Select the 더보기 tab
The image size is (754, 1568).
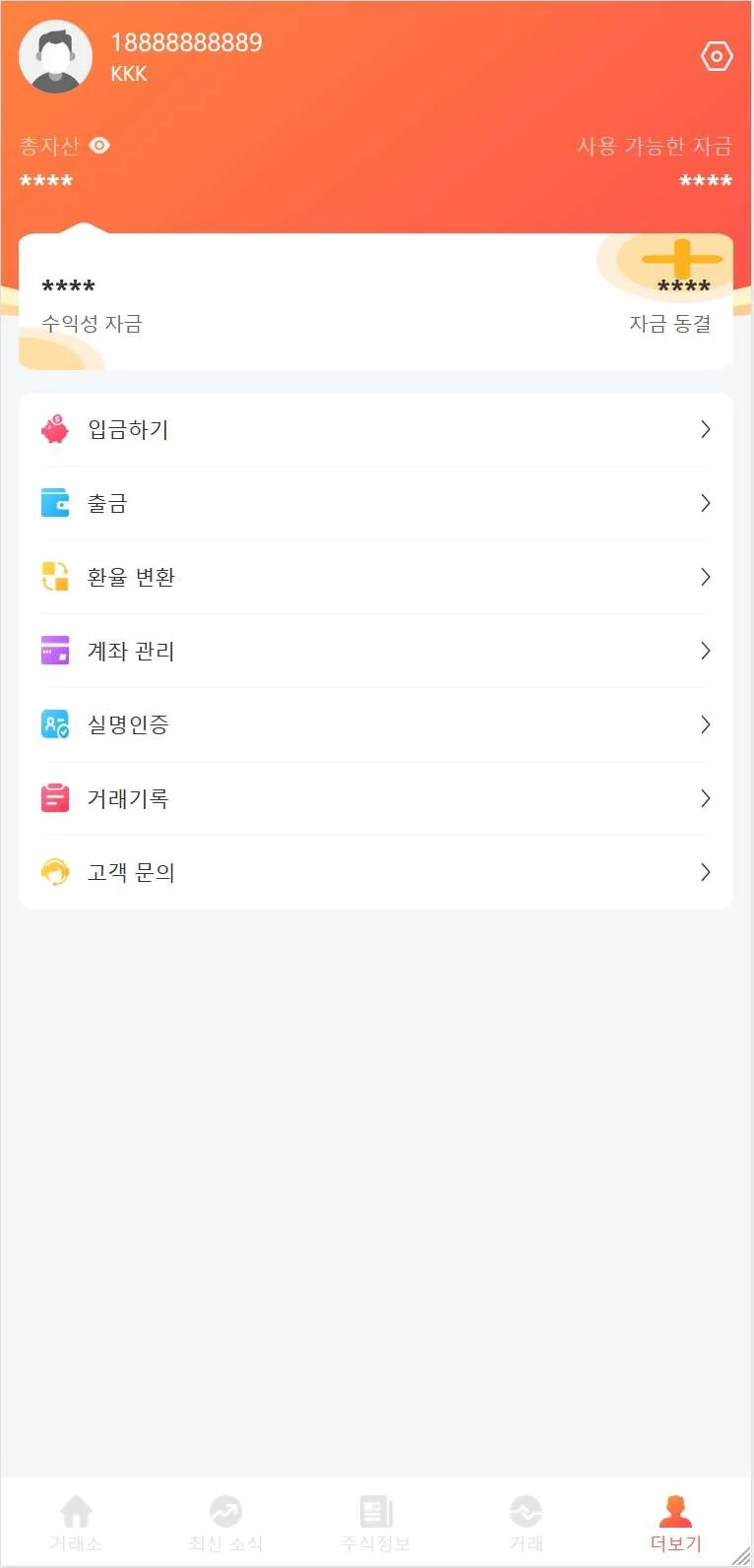(x=675, y=1522)
